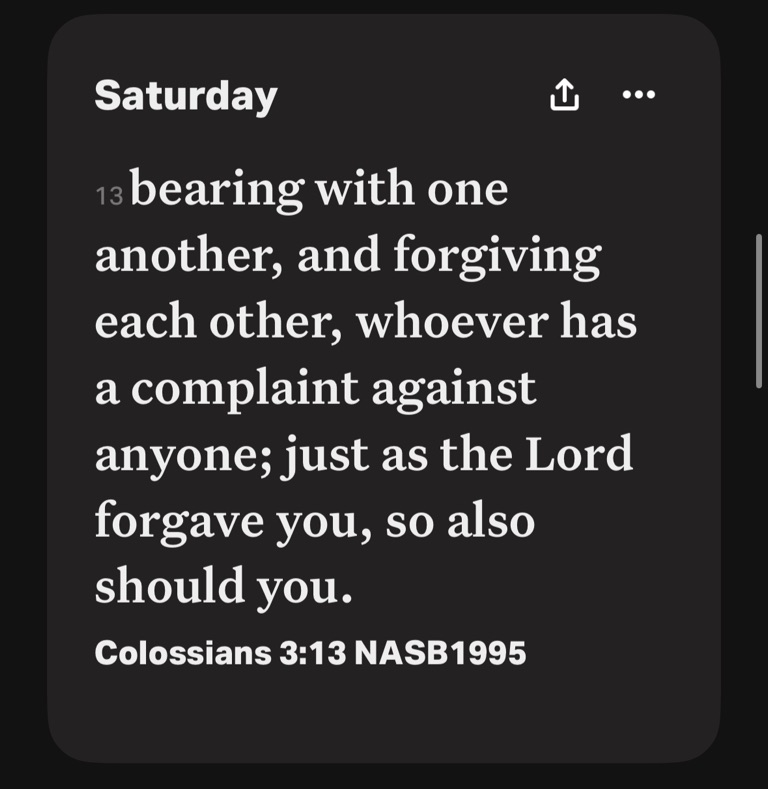Share Saturday's verse of the day
This screenshot has height=789, width=768.
point(564,96)
